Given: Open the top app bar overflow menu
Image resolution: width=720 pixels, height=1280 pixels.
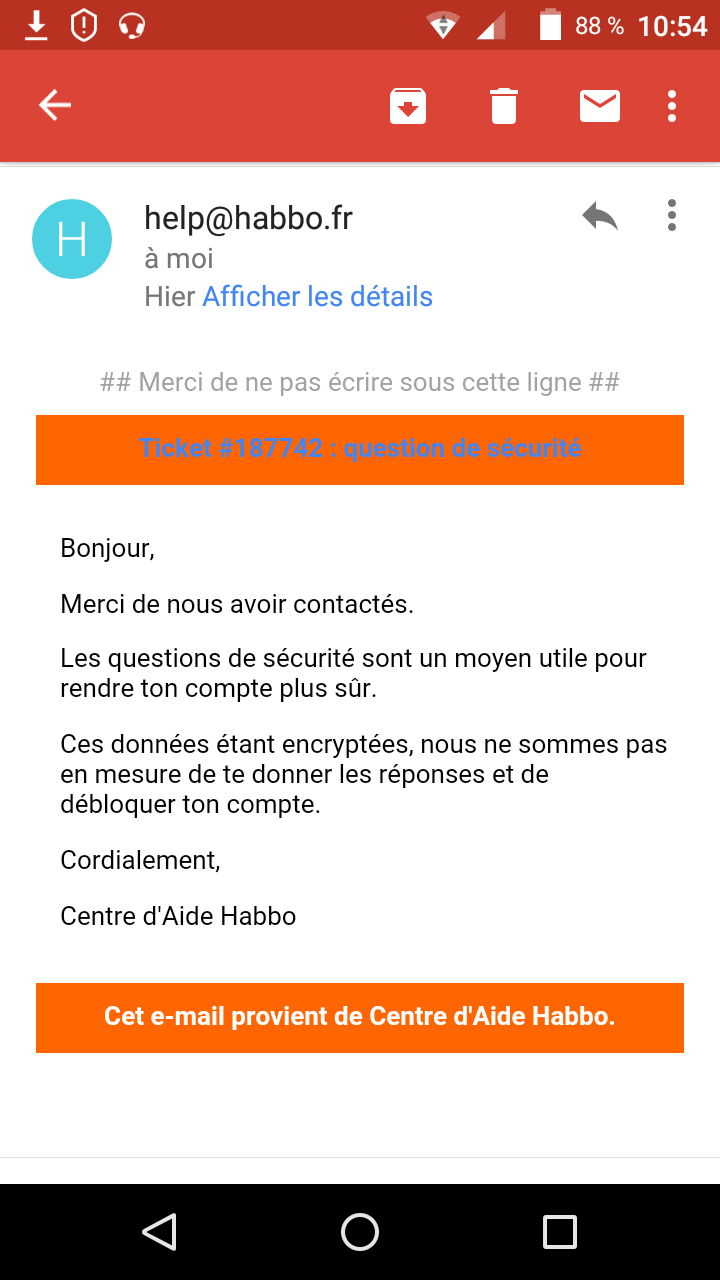Looking at the screenshot, I should coord(672,105).
